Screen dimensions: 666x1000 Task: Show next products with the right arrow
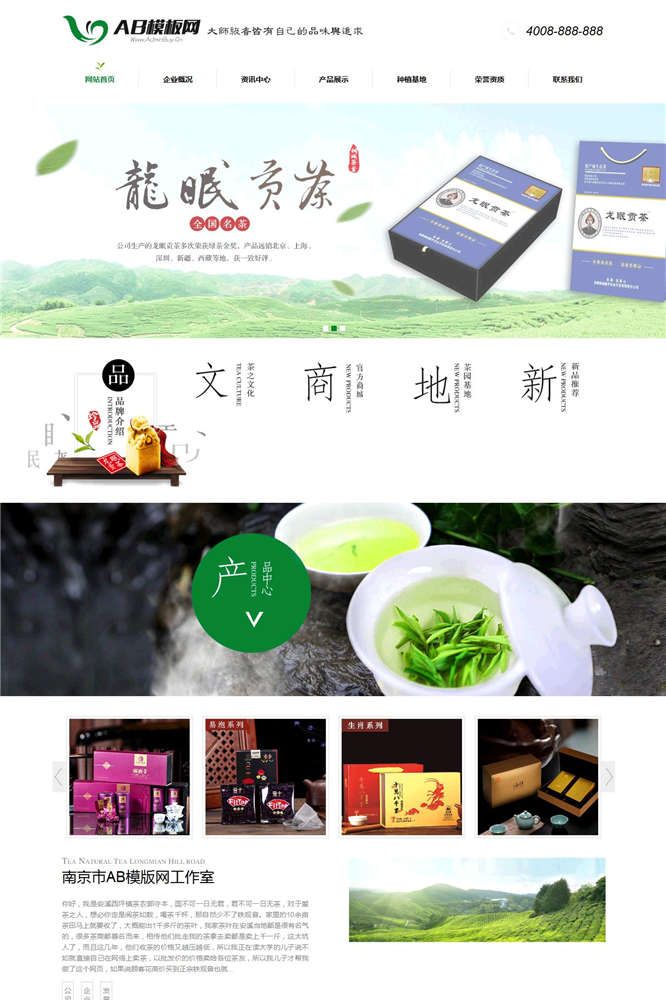tap(607, 776)
